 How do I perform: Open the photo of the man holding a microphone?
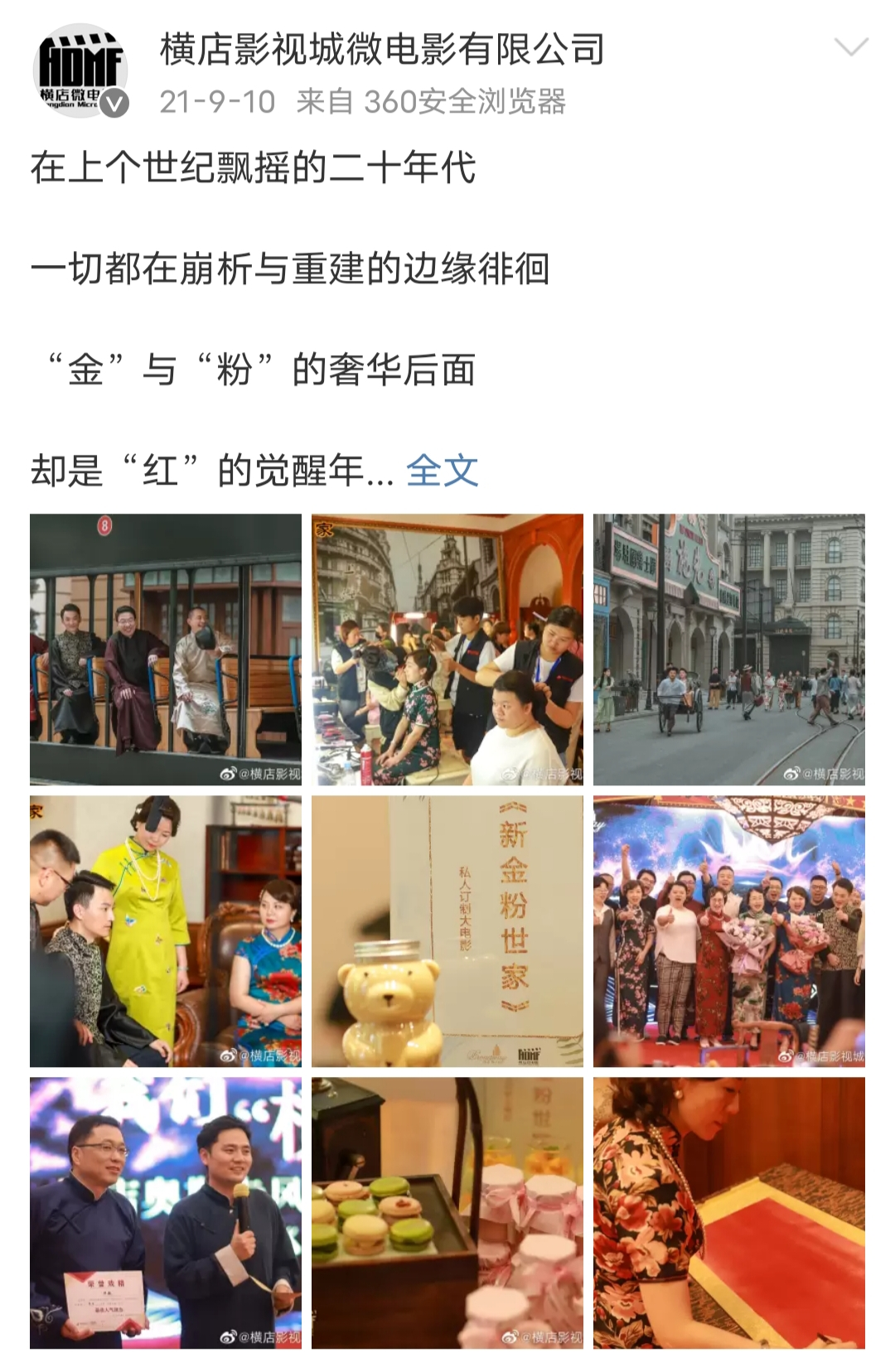point(166,1212)
